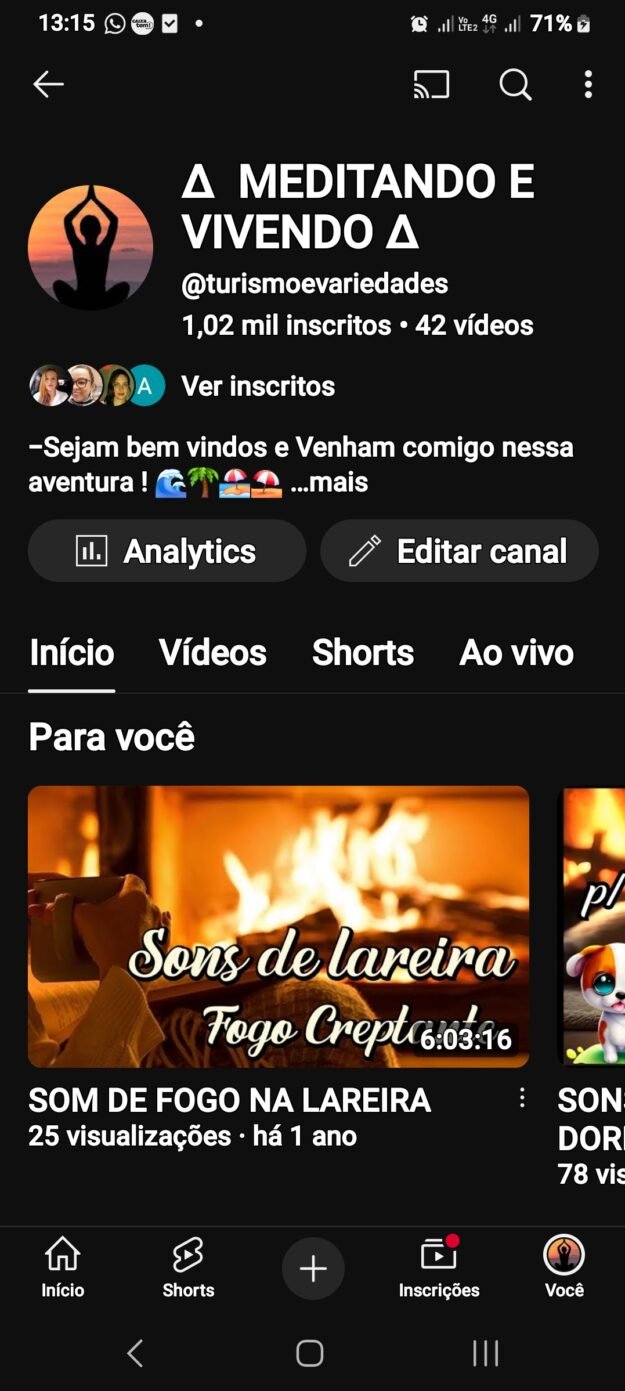Open Inscrições in bottom navigation
This screenshot has height=1391, width=625.
(439, 1267)
